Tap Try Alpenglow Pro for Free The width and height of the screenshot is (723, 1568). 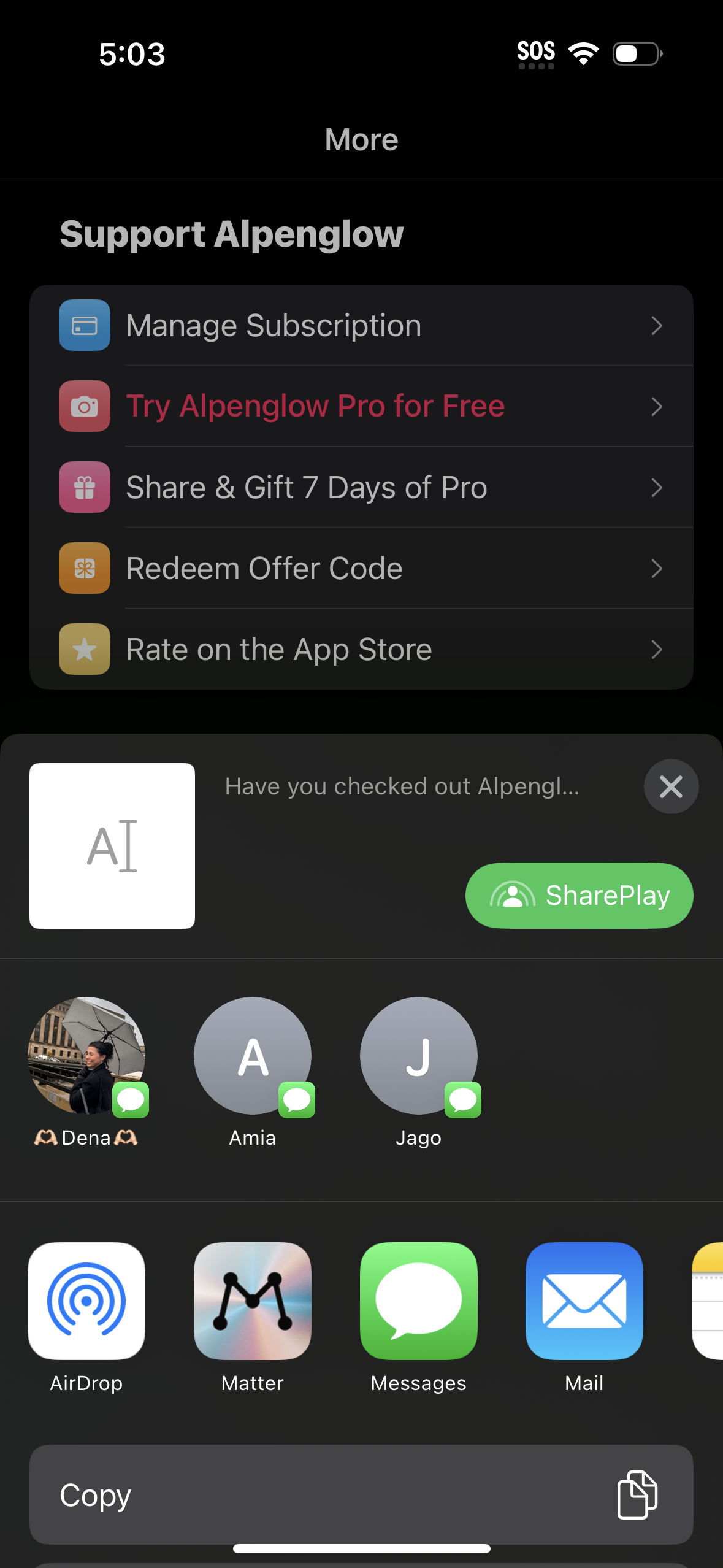tap(315, 405)
